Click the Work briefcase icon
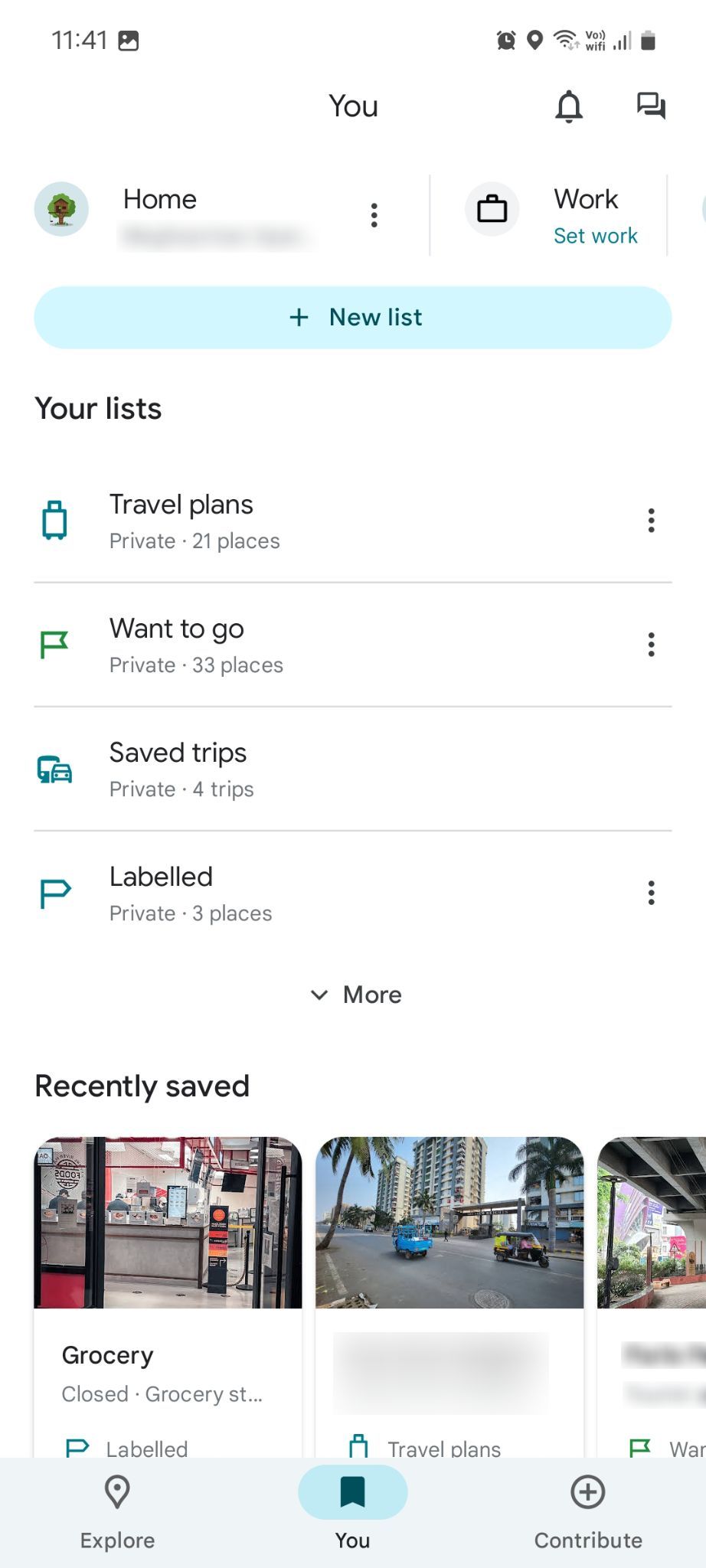Screen dimensions: 706x1568 click(x=491, y=208)
